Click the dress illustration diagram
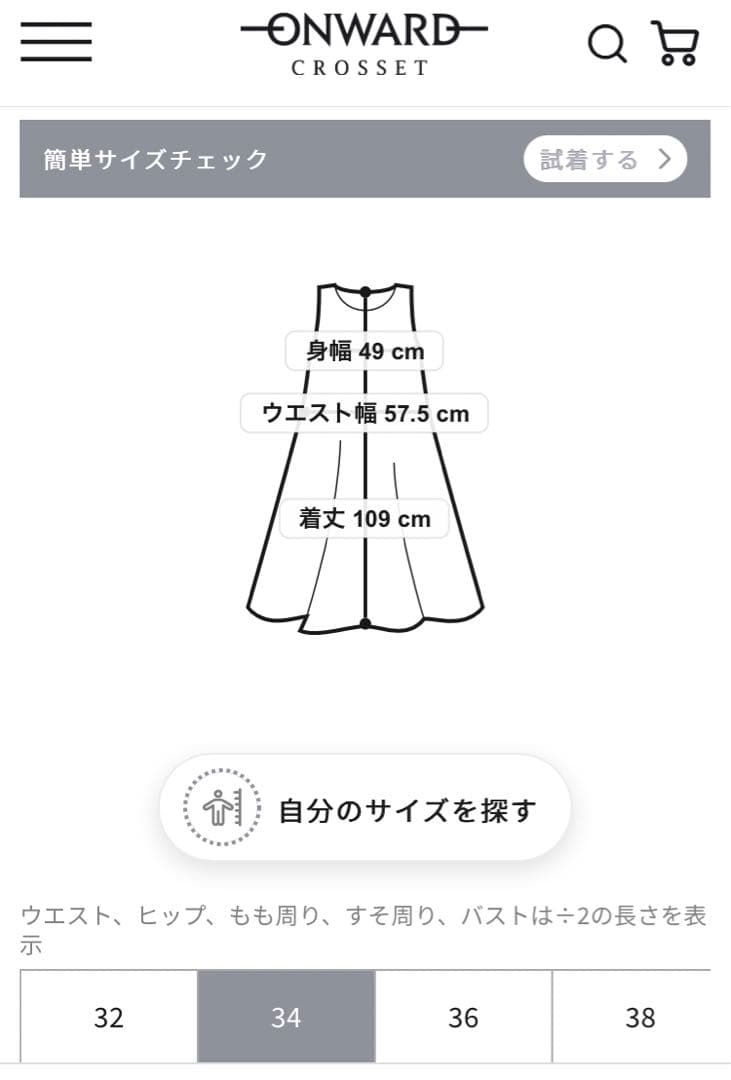The image size is (731, 1080). (364, 450)
